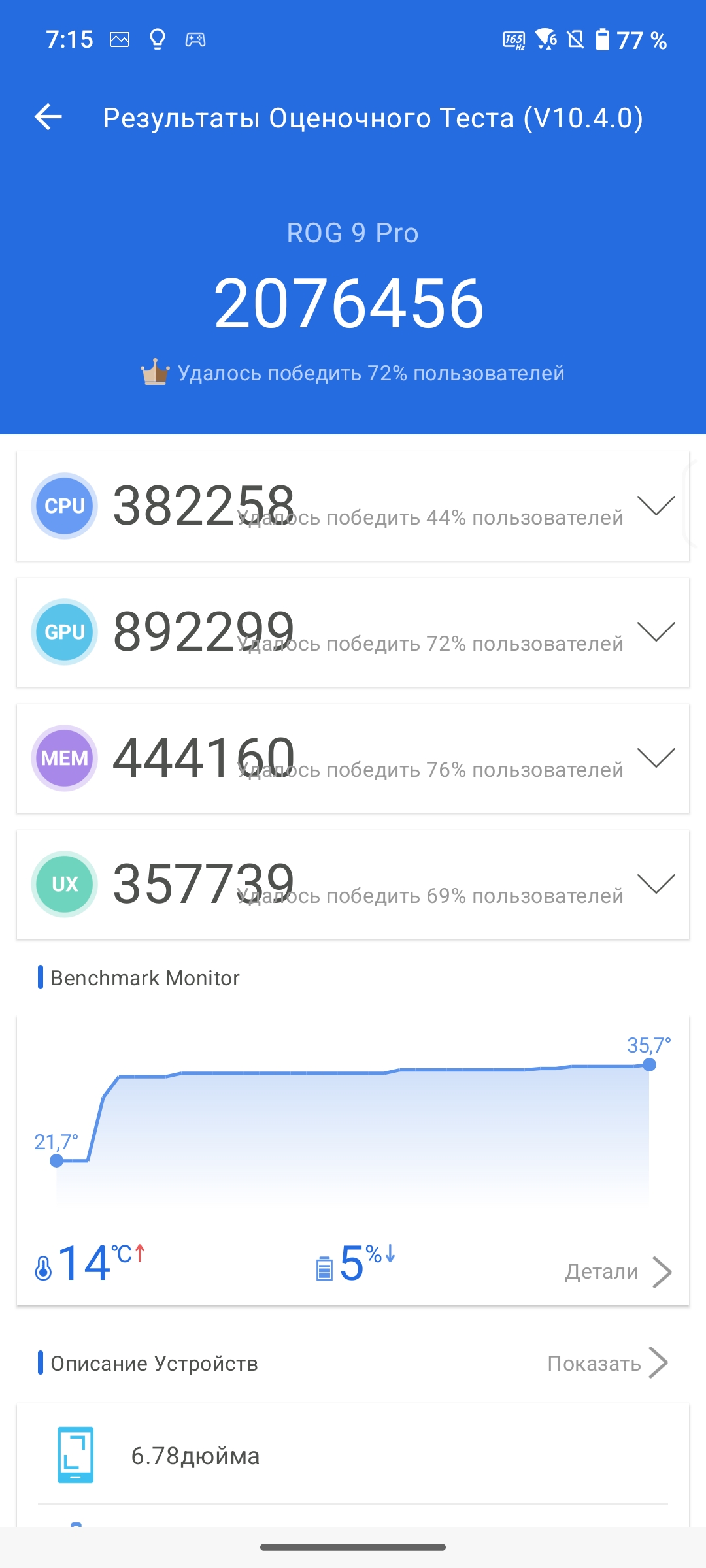Expand the UX score section

(656, 884)
